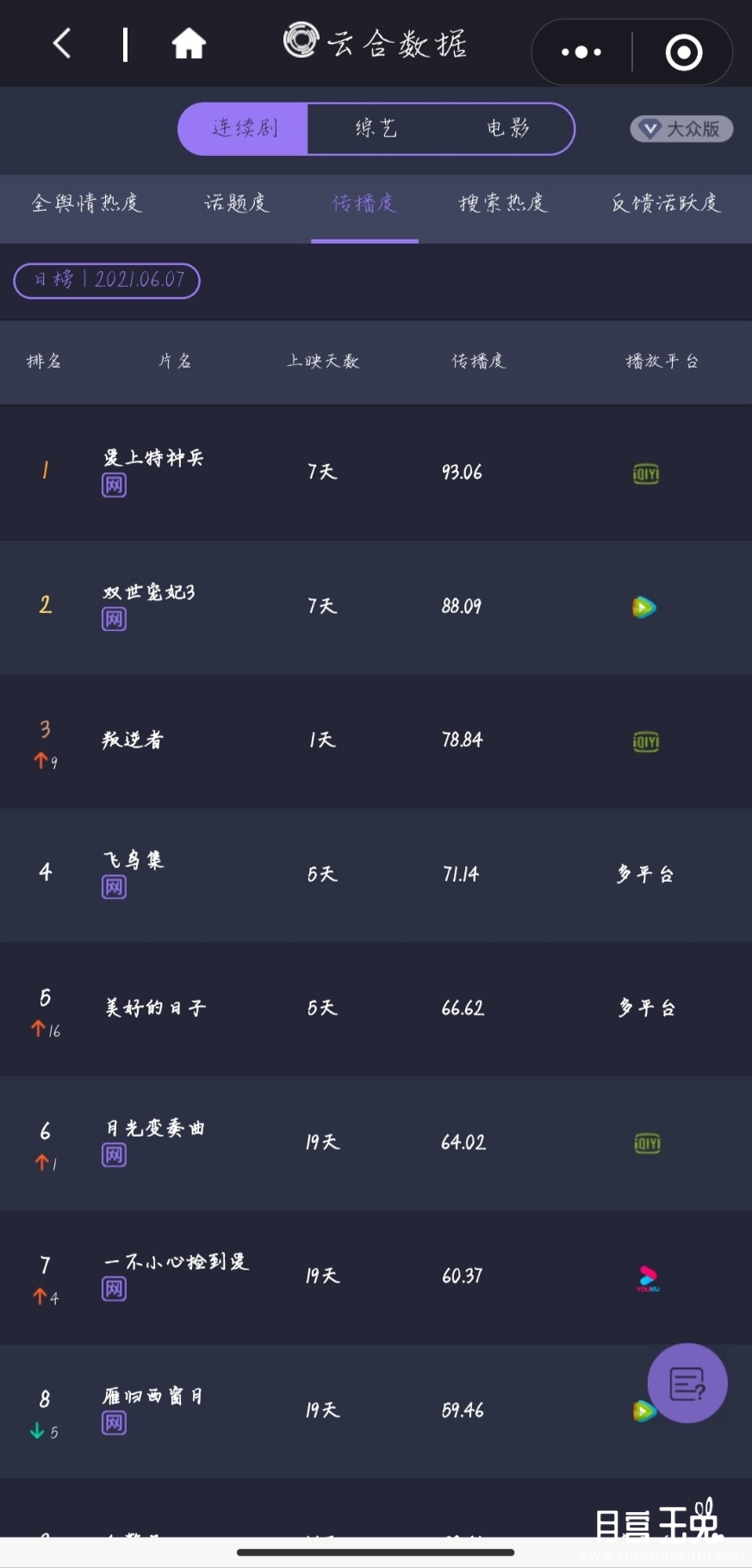
Task: Go back with the back arrow
Action: [61, 43]
